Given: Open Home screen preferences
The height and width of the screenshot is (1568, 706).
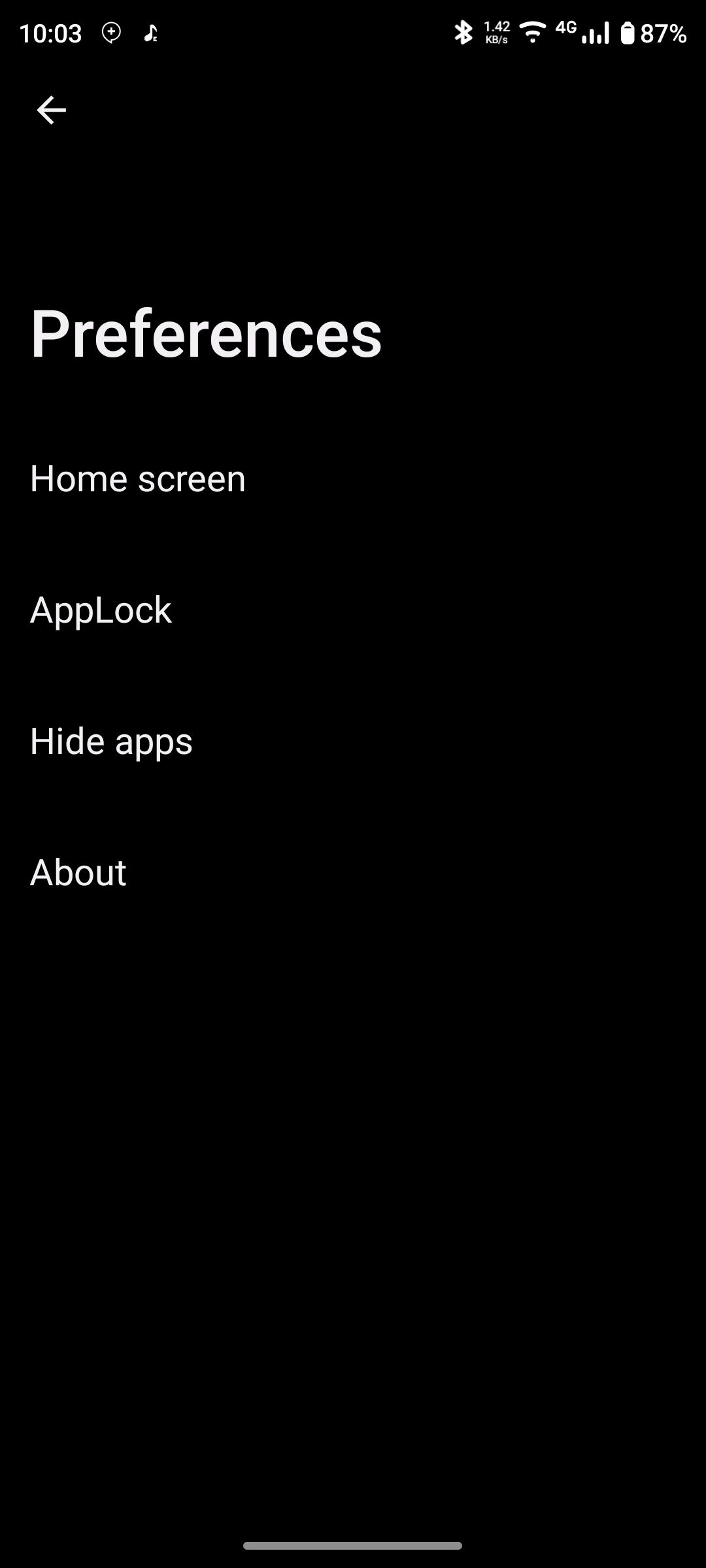Looking at the screenshot, I should (x=138, y=479).
